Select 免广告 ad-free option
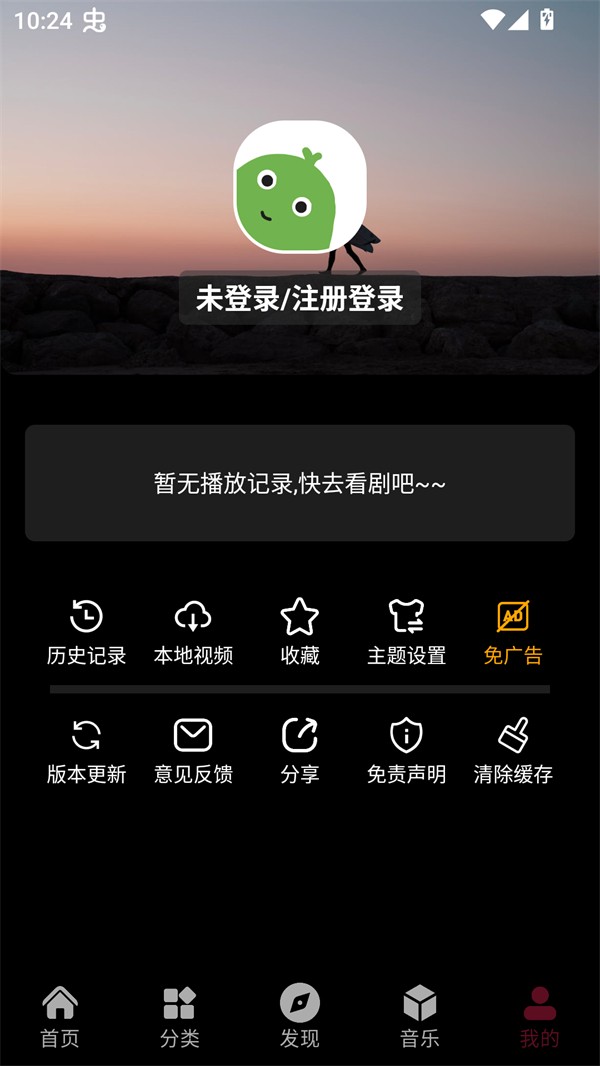 click(513, 632)
